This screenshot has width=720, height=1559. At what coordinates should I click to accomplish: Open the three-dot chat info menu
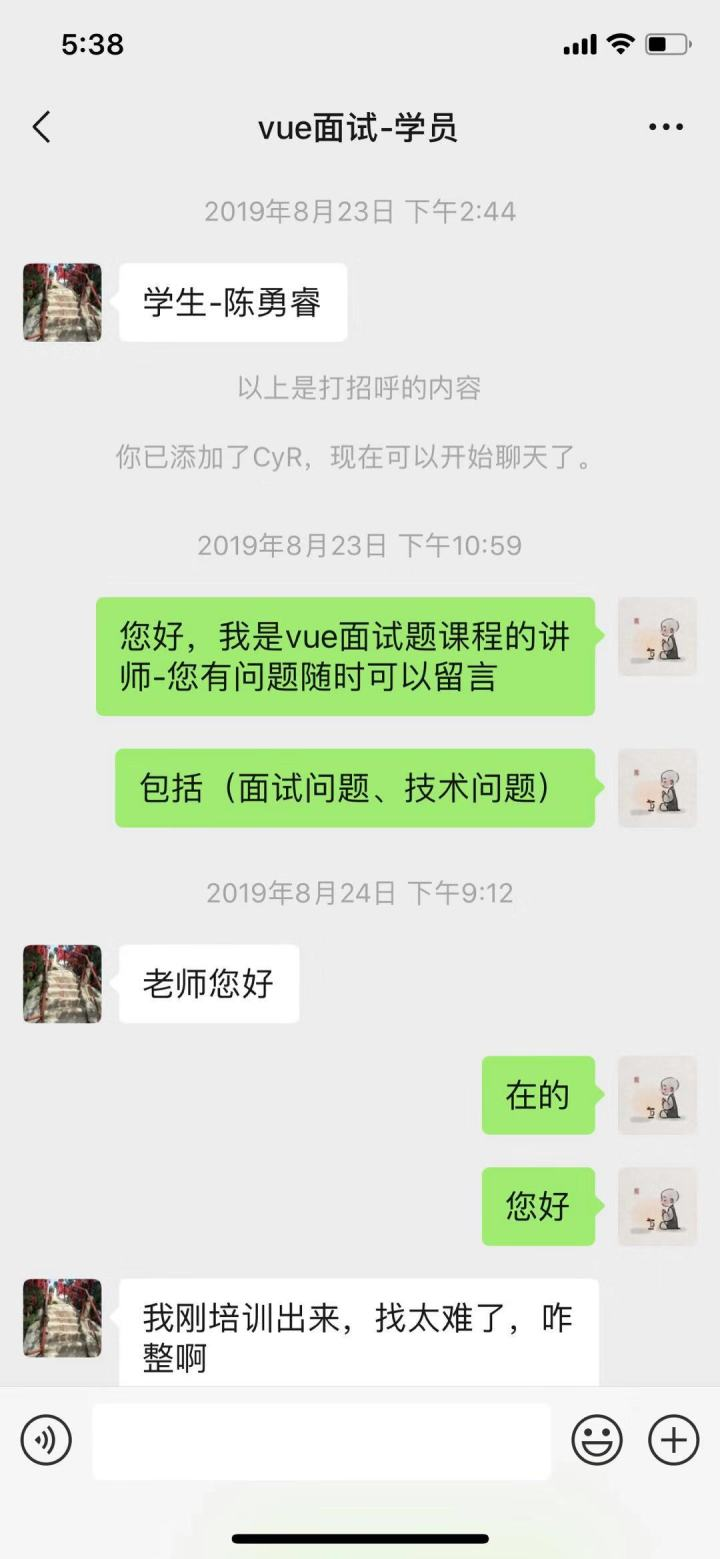point(666,127)
